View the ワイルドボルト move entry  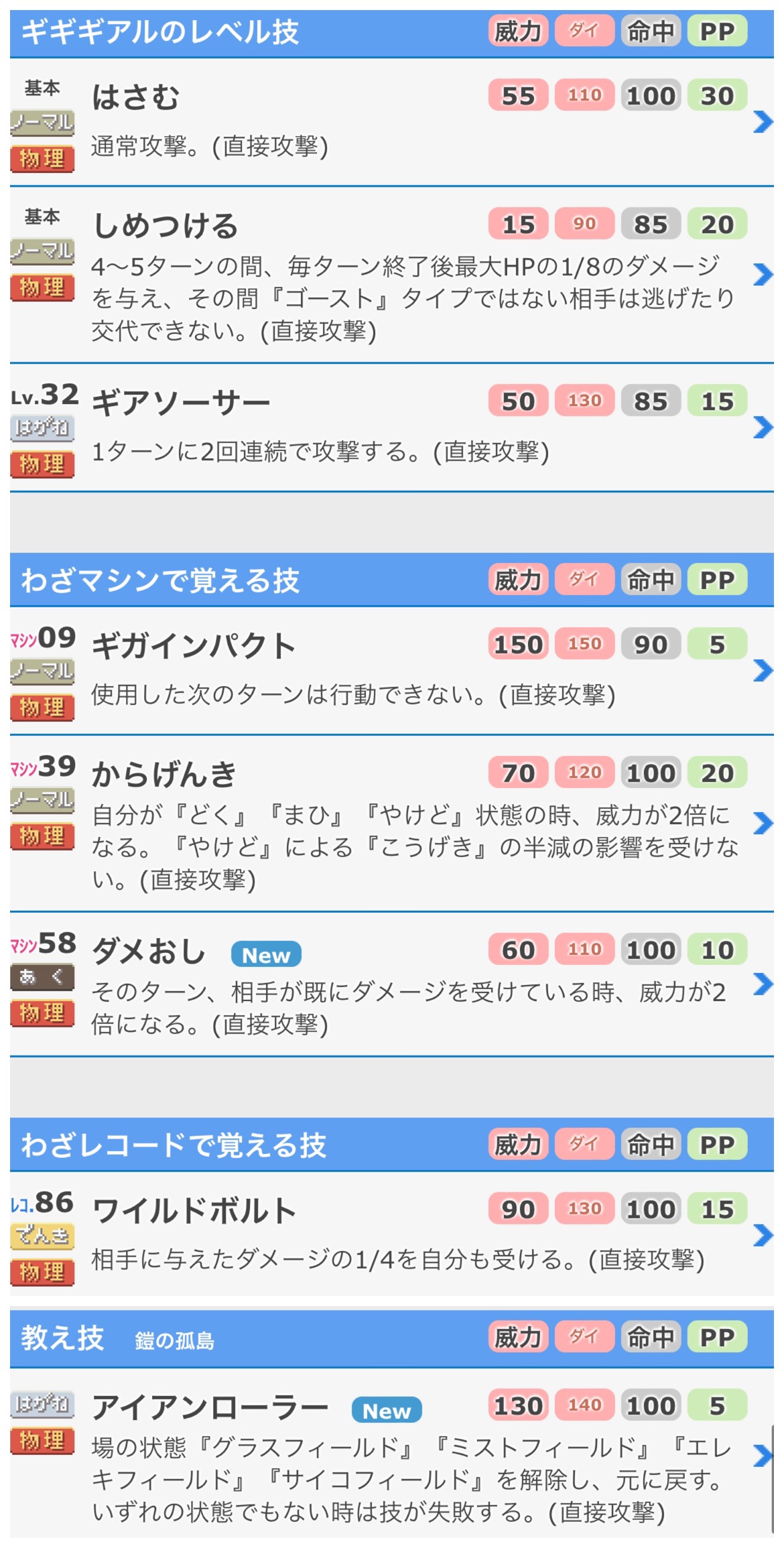(392, 1234)
